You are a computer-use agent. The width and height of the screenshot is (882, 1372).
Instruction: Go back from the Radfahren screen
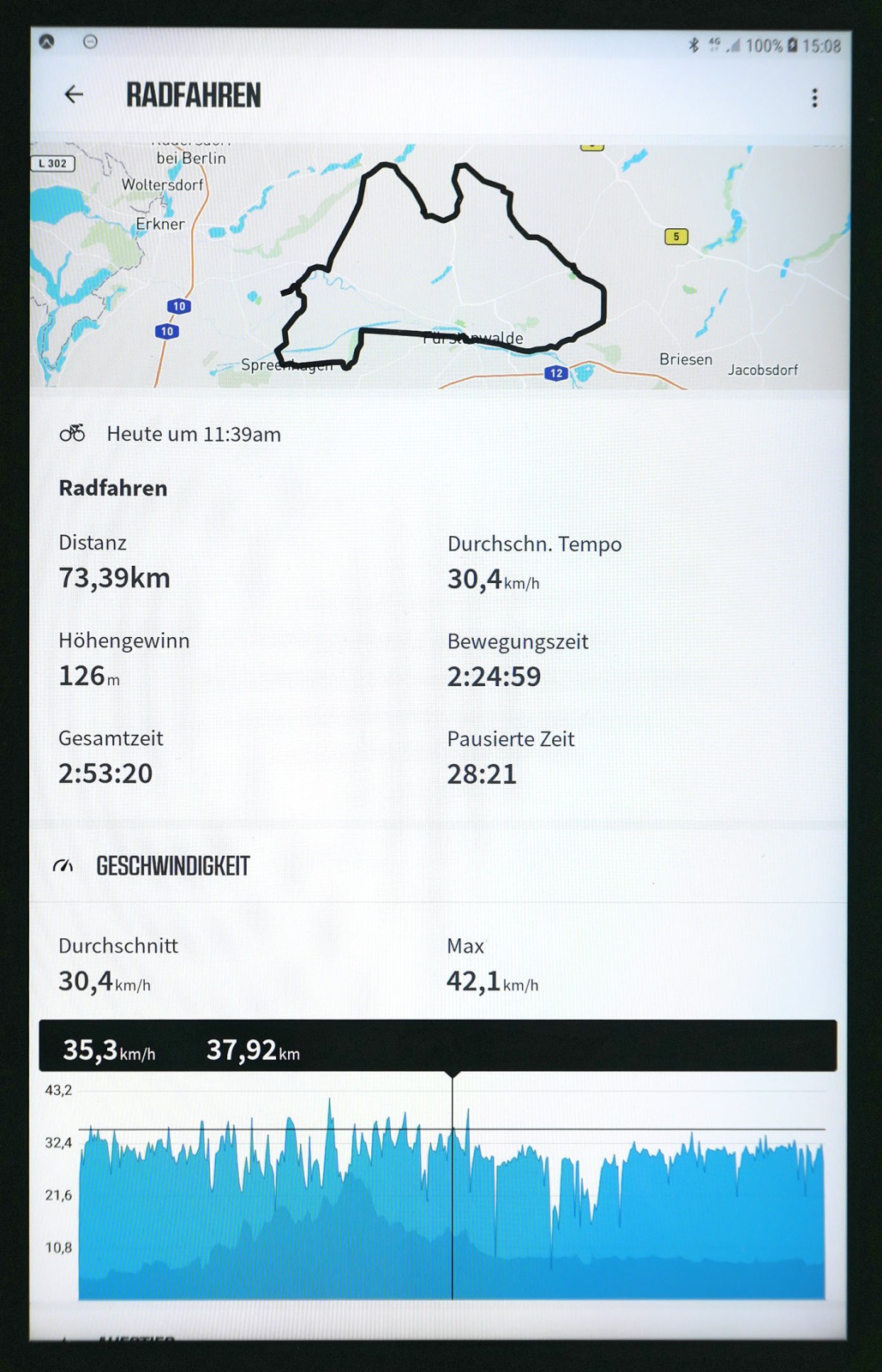tap(75, 95)
